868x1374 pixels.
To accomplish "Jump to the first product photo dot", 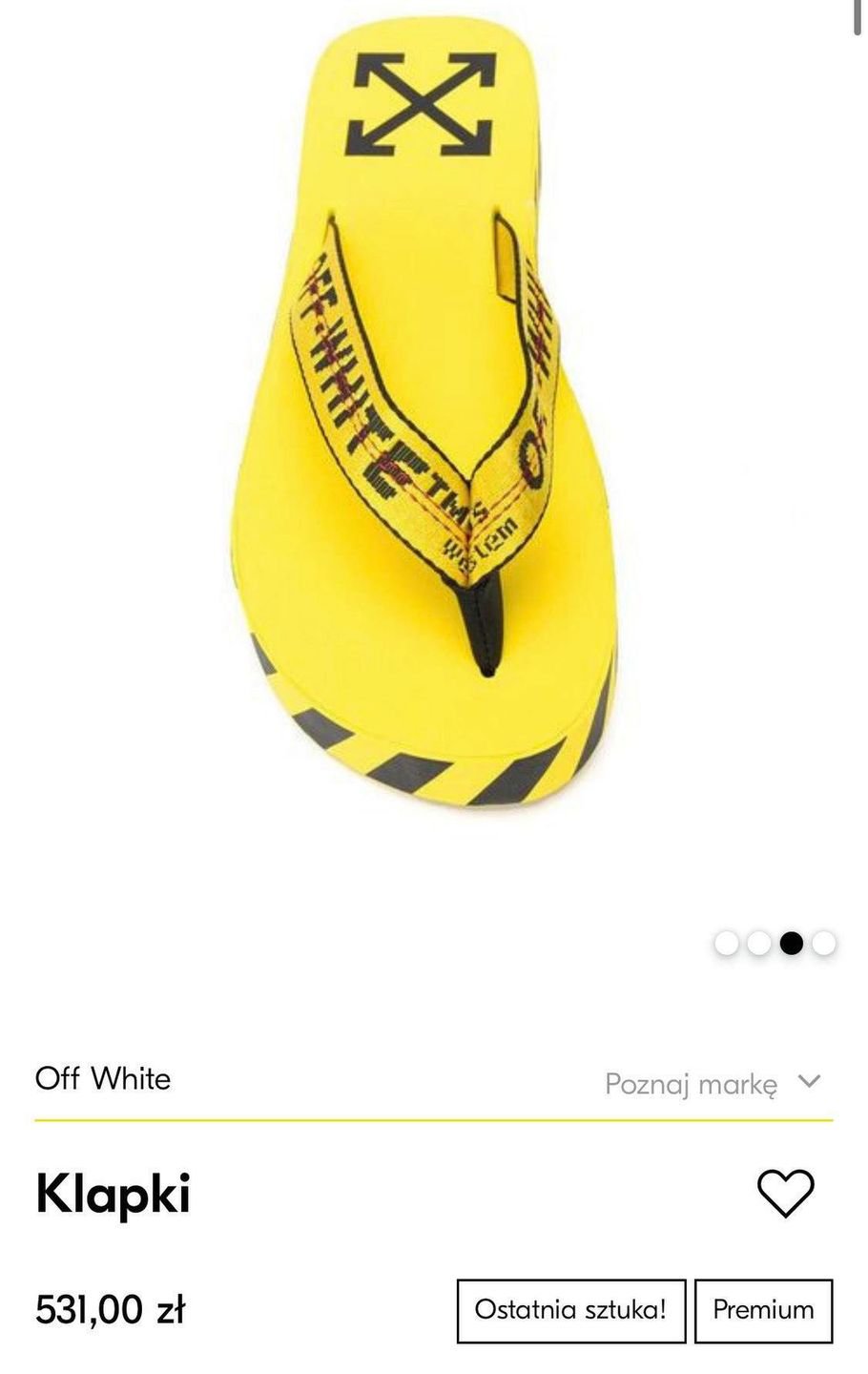I will coord(727,944).
